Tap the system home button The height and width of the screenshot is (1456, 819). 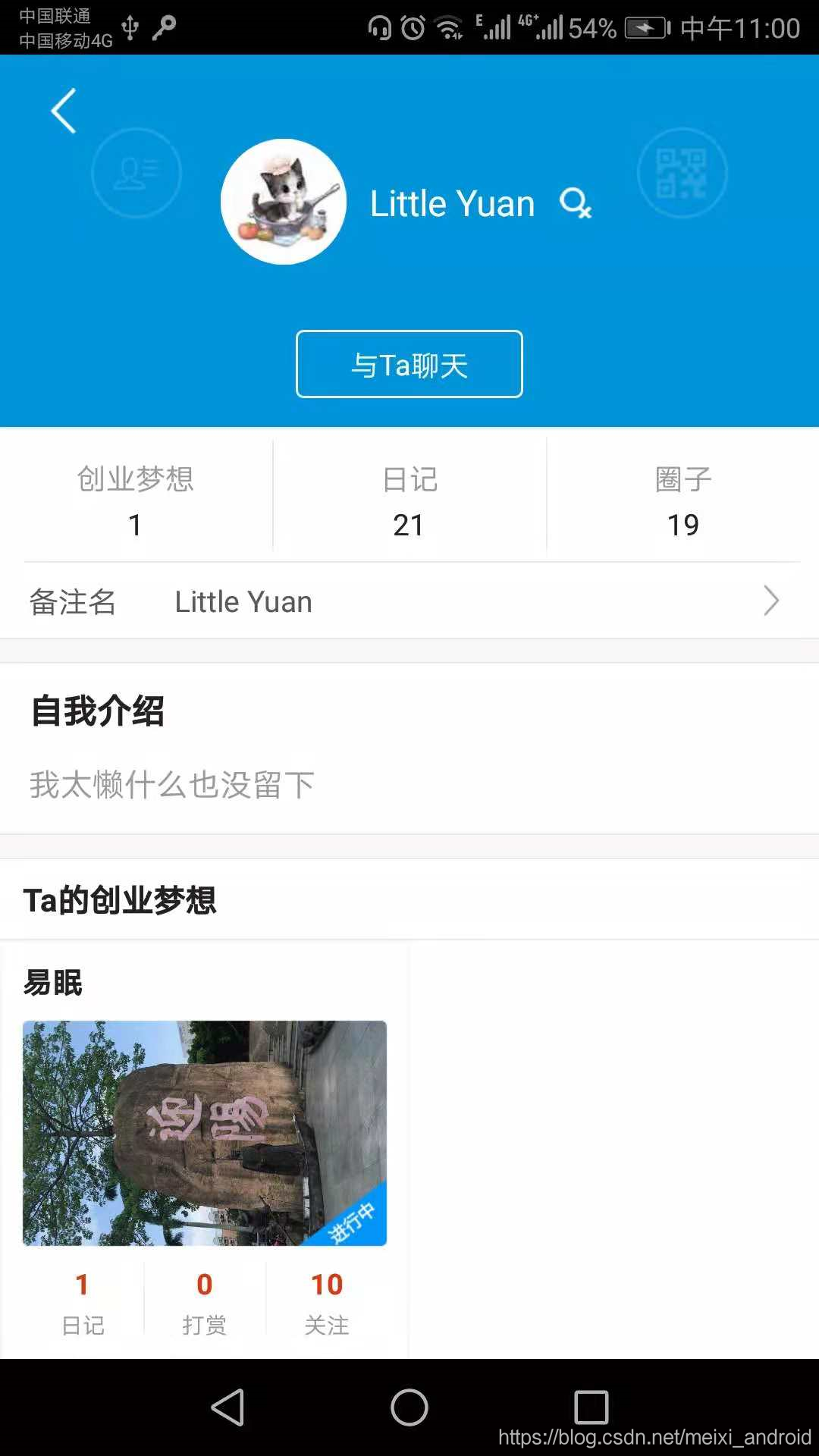409,1407
